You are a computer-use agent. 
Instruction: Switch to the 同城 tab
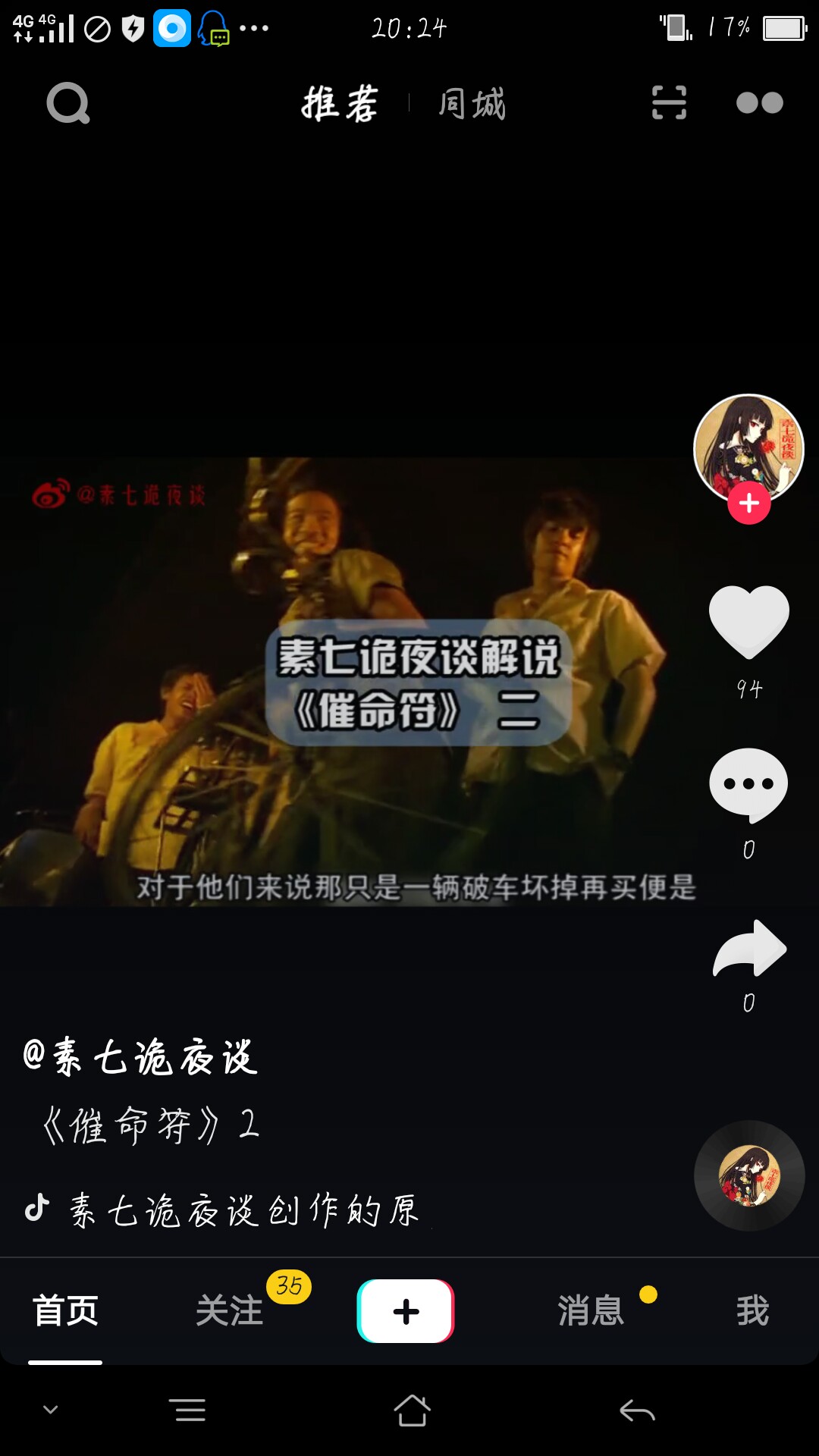[x=472, y=103]
